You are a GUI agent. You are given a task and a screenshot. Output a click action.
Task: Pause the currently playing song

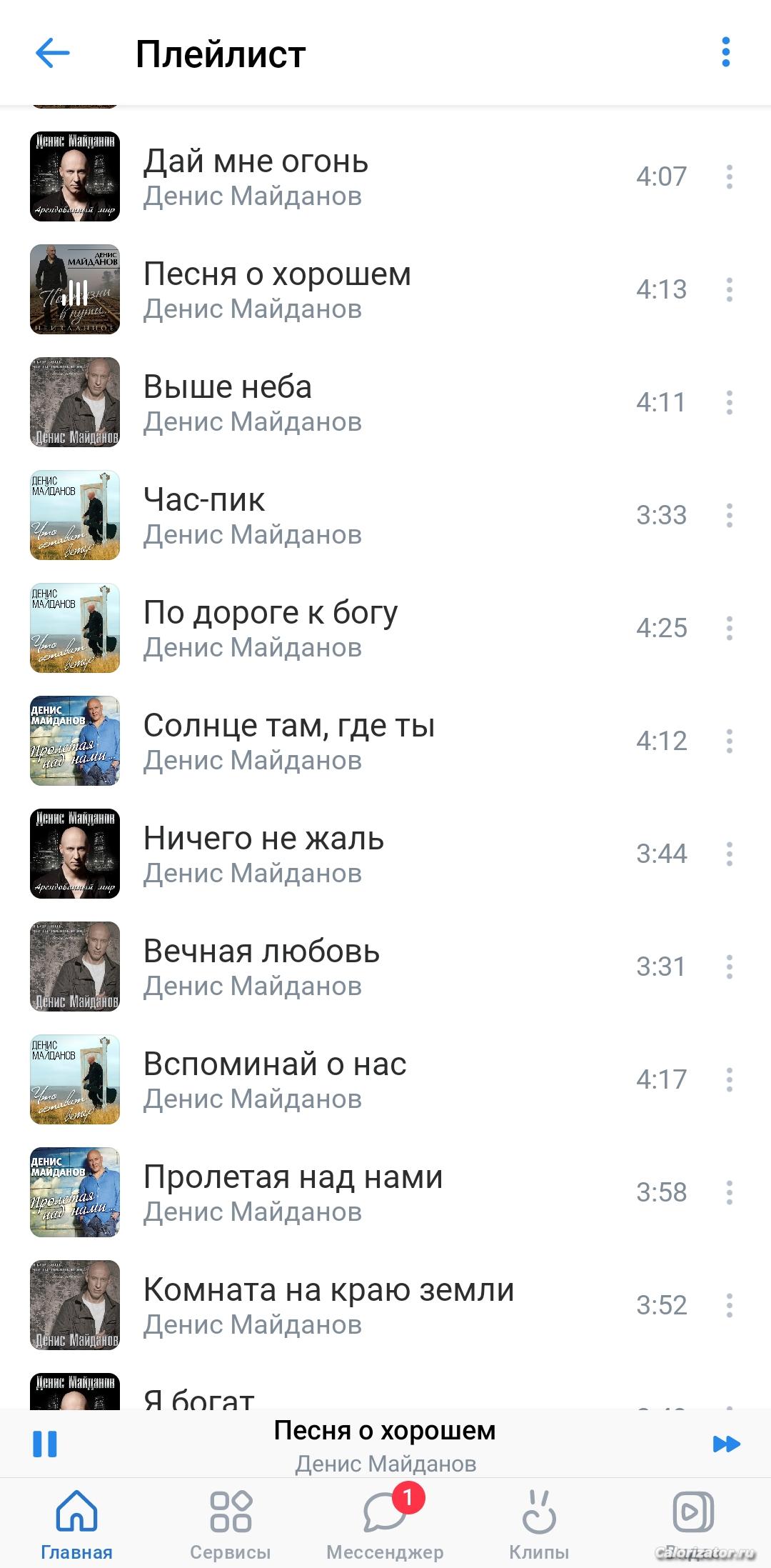coord(45,1444)
